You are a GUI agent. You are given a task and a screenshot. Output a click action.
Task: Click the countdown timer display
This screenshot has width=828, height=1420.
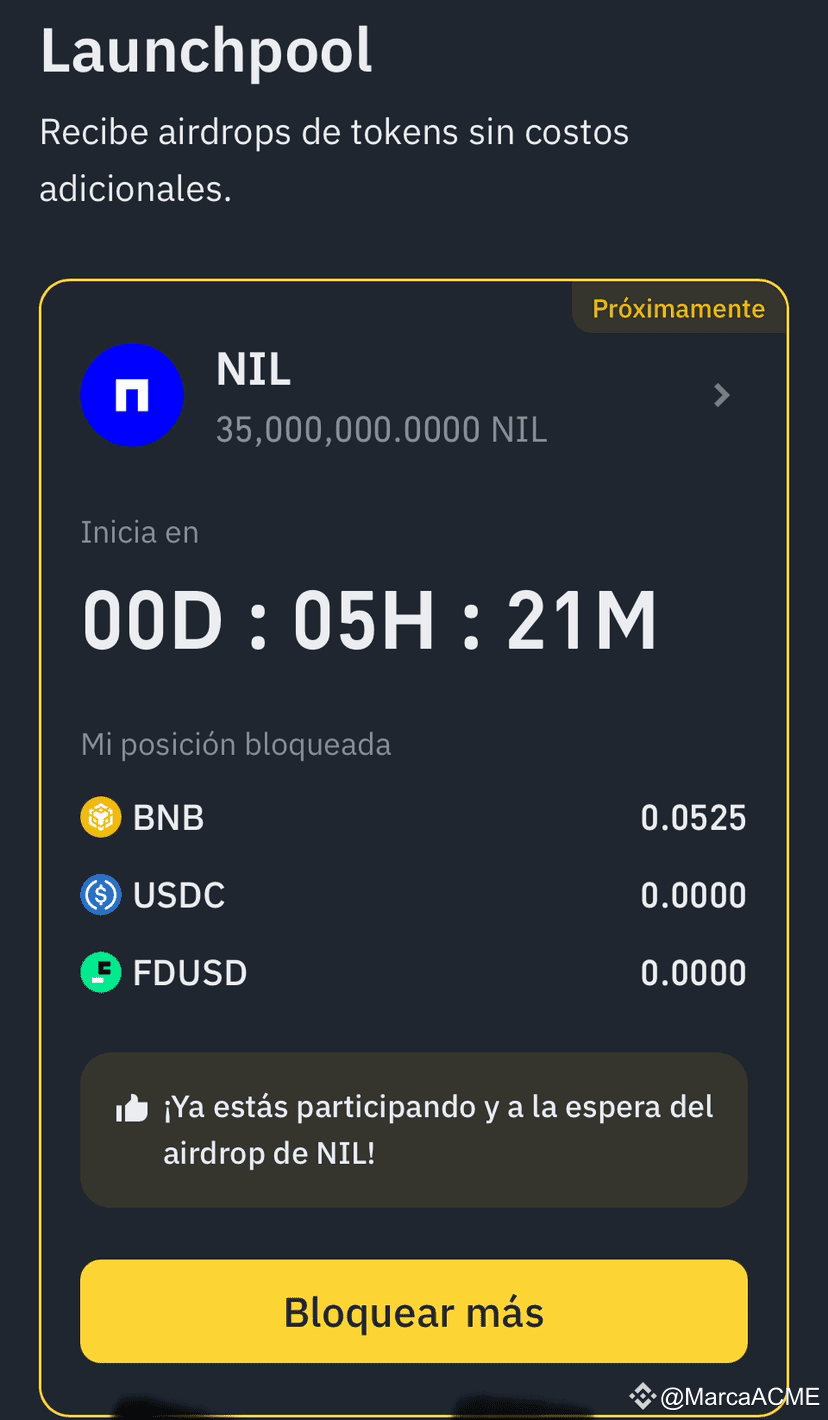click(x=370, y=618)
